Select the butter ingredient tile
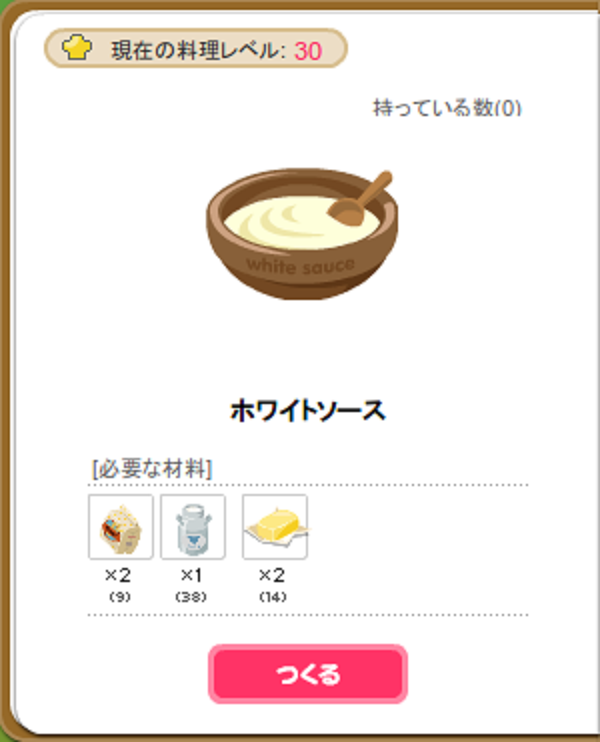Screen dimensions: 600x742 click(x=274, y=527)
